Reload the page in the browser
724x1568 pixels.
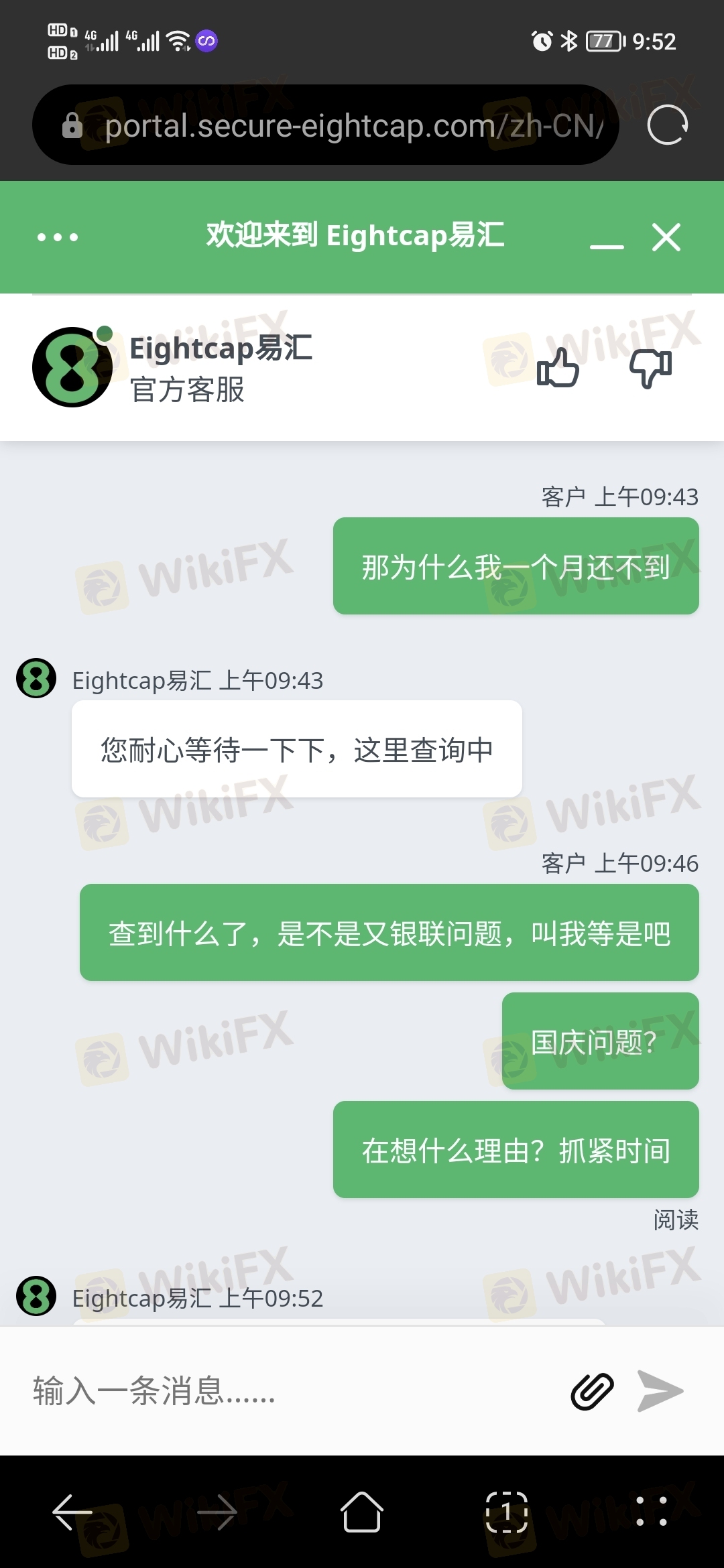(x=667, y=125)
